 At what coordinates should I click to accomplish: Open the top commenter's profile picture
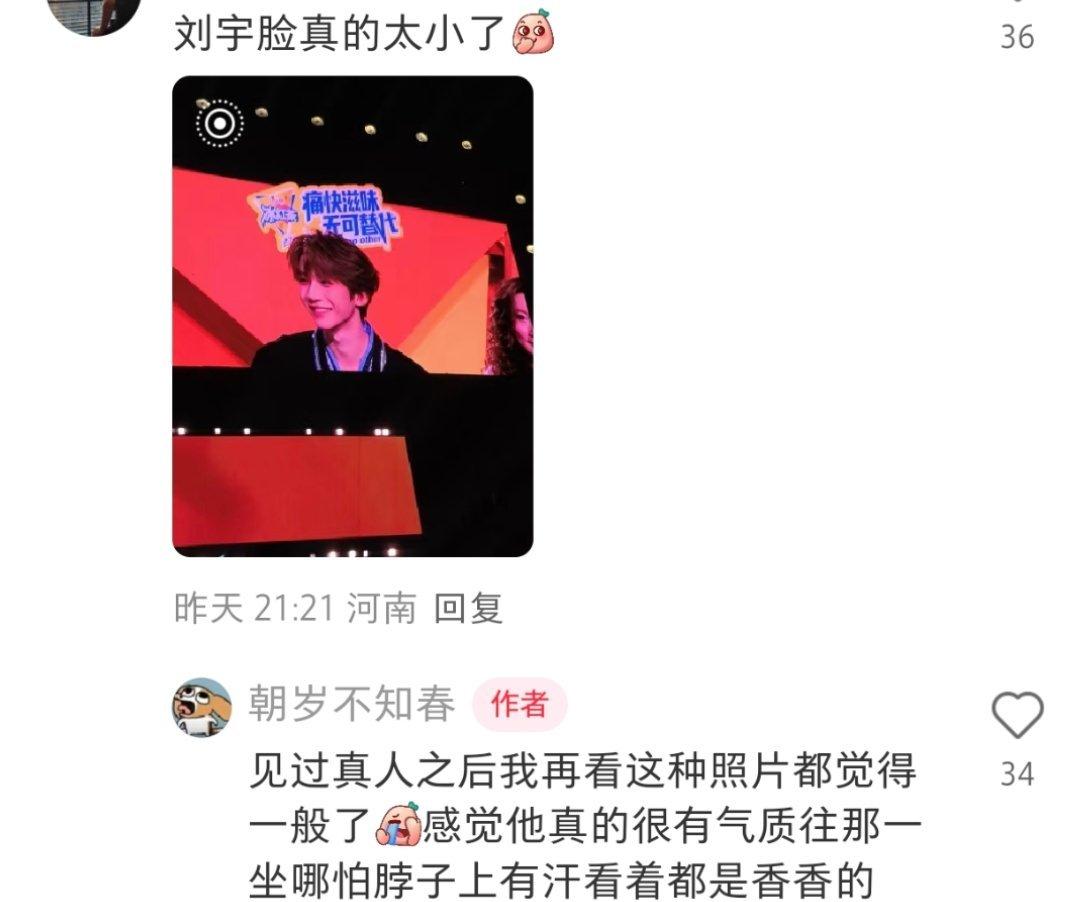tap(95, 12)
